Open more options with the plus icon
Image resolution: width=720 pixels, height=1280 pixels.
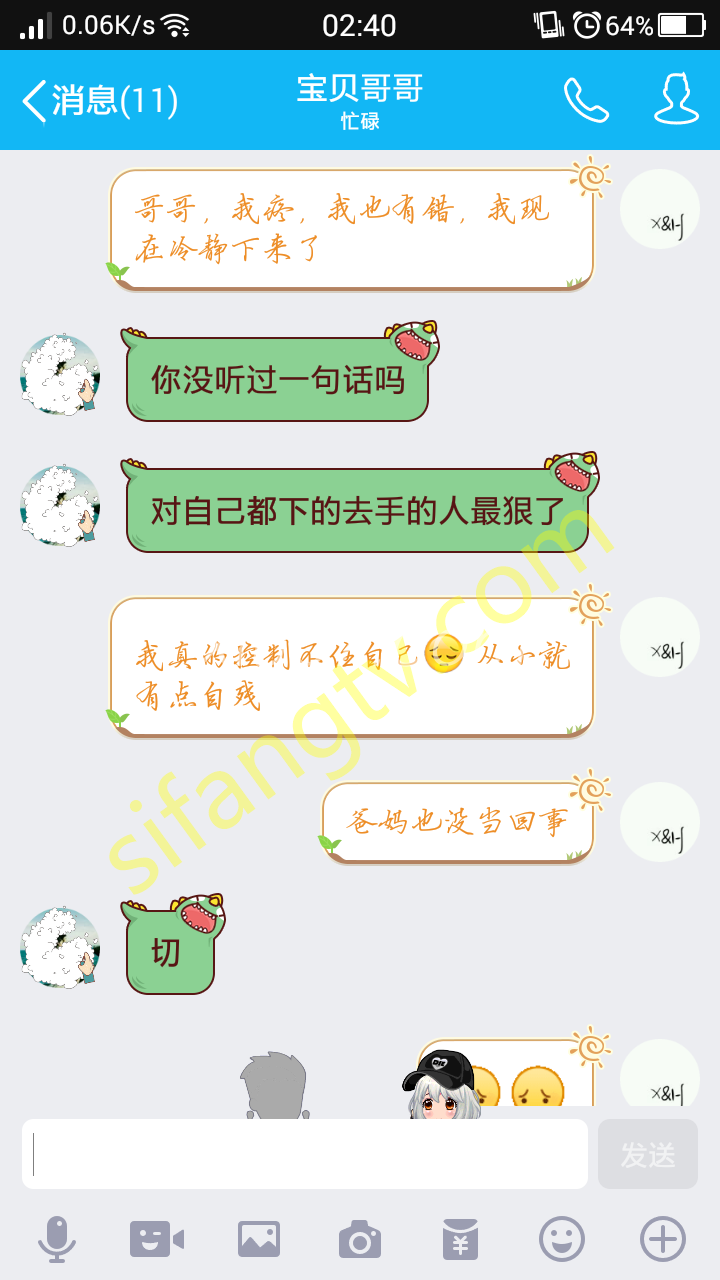click(x=662, y=1239)
